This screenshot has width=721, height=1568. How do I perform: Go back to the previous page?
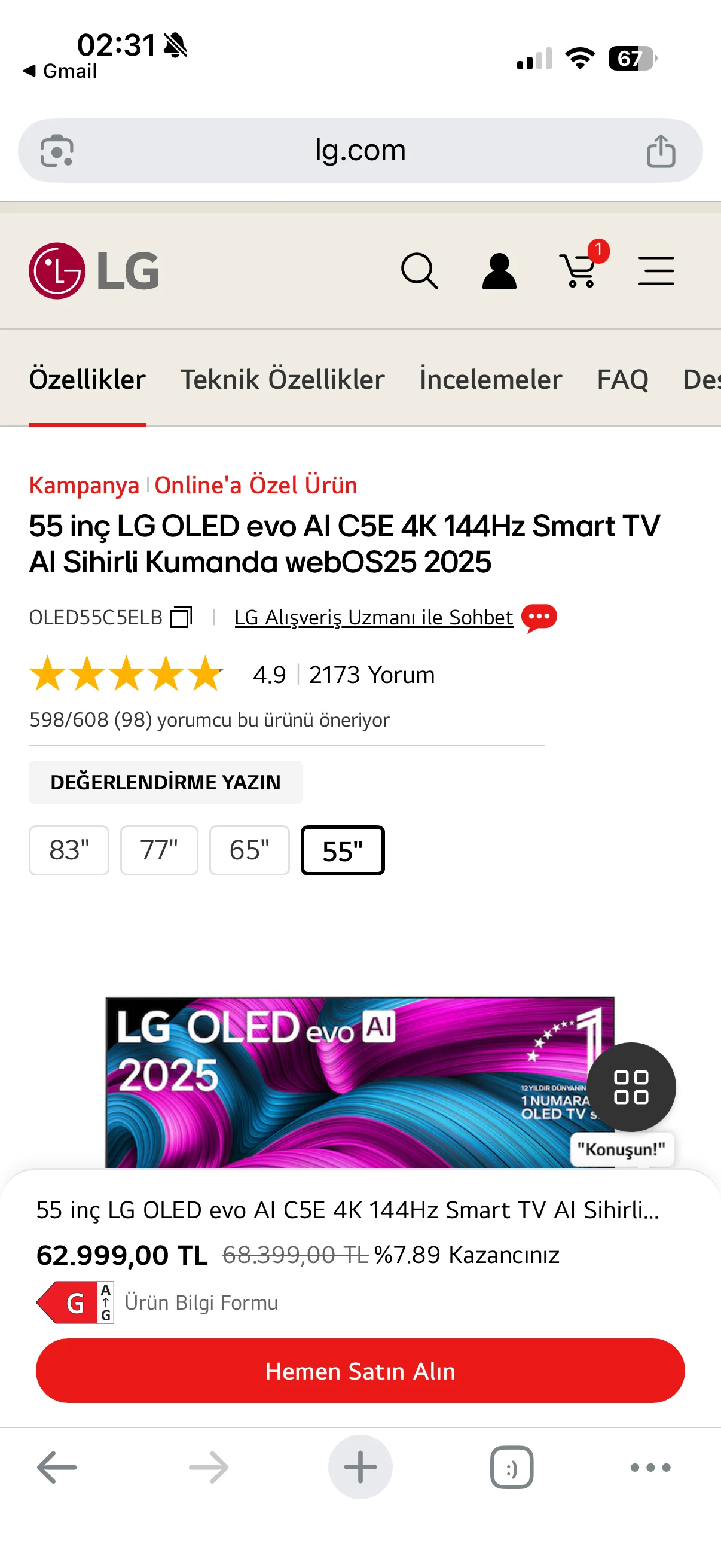57,1467
